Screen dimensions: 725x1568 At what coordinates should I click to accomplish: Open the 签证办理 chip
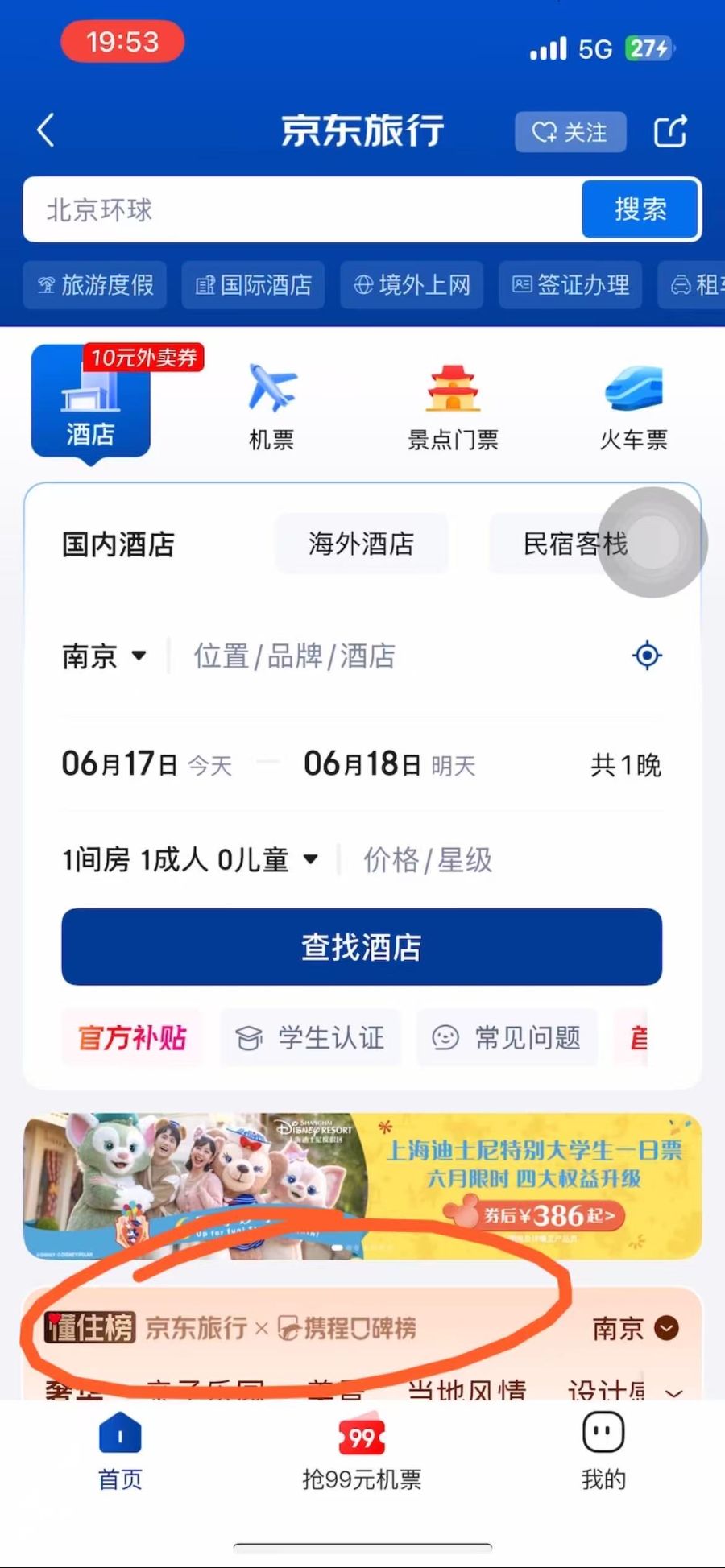[x=570, y=284]
